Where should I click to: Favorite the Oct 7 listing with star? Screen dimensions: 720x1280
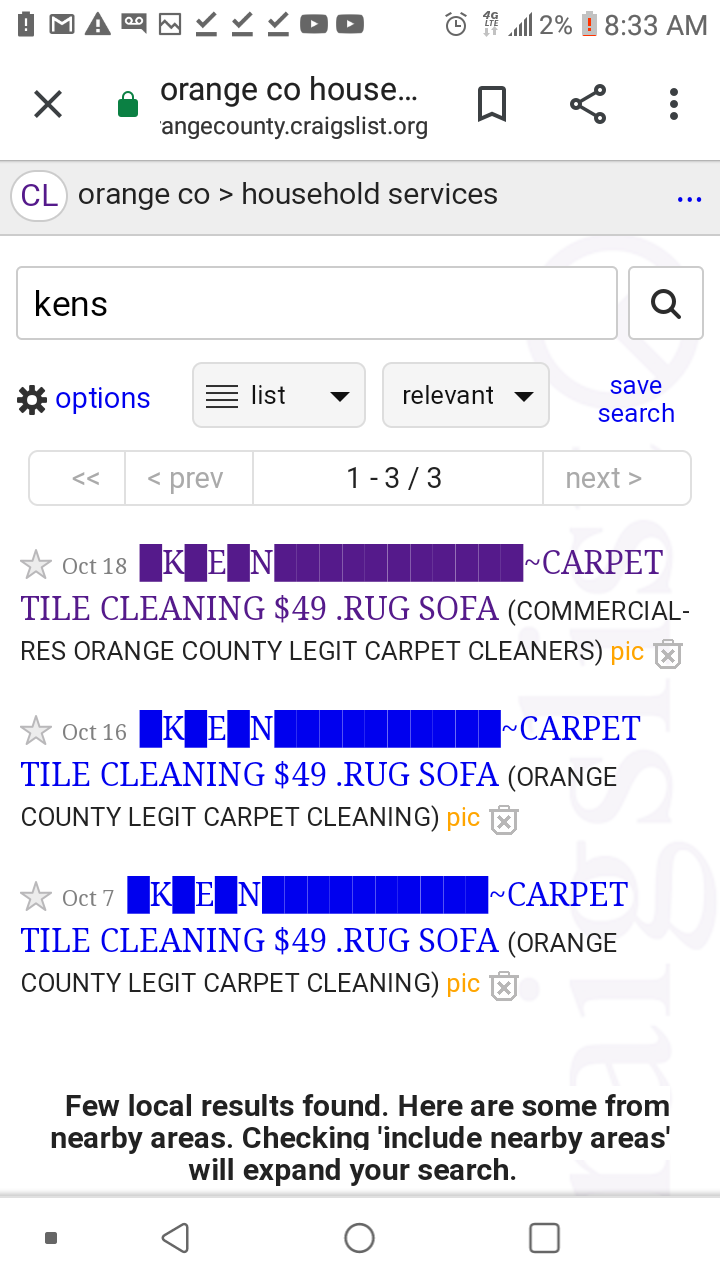(36, 897)
